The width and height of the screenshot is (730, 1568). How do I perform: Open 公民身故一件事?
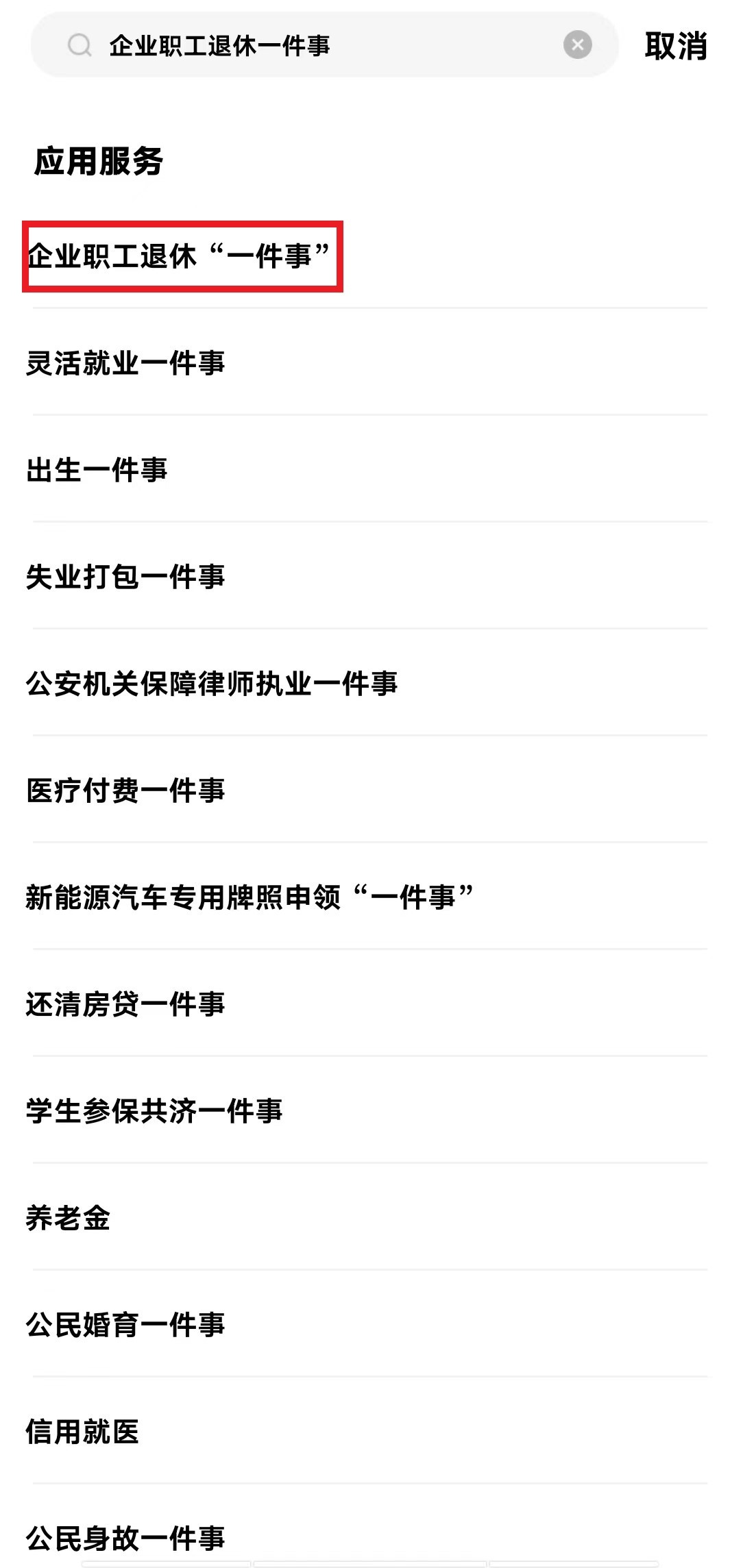point(125,1537)
